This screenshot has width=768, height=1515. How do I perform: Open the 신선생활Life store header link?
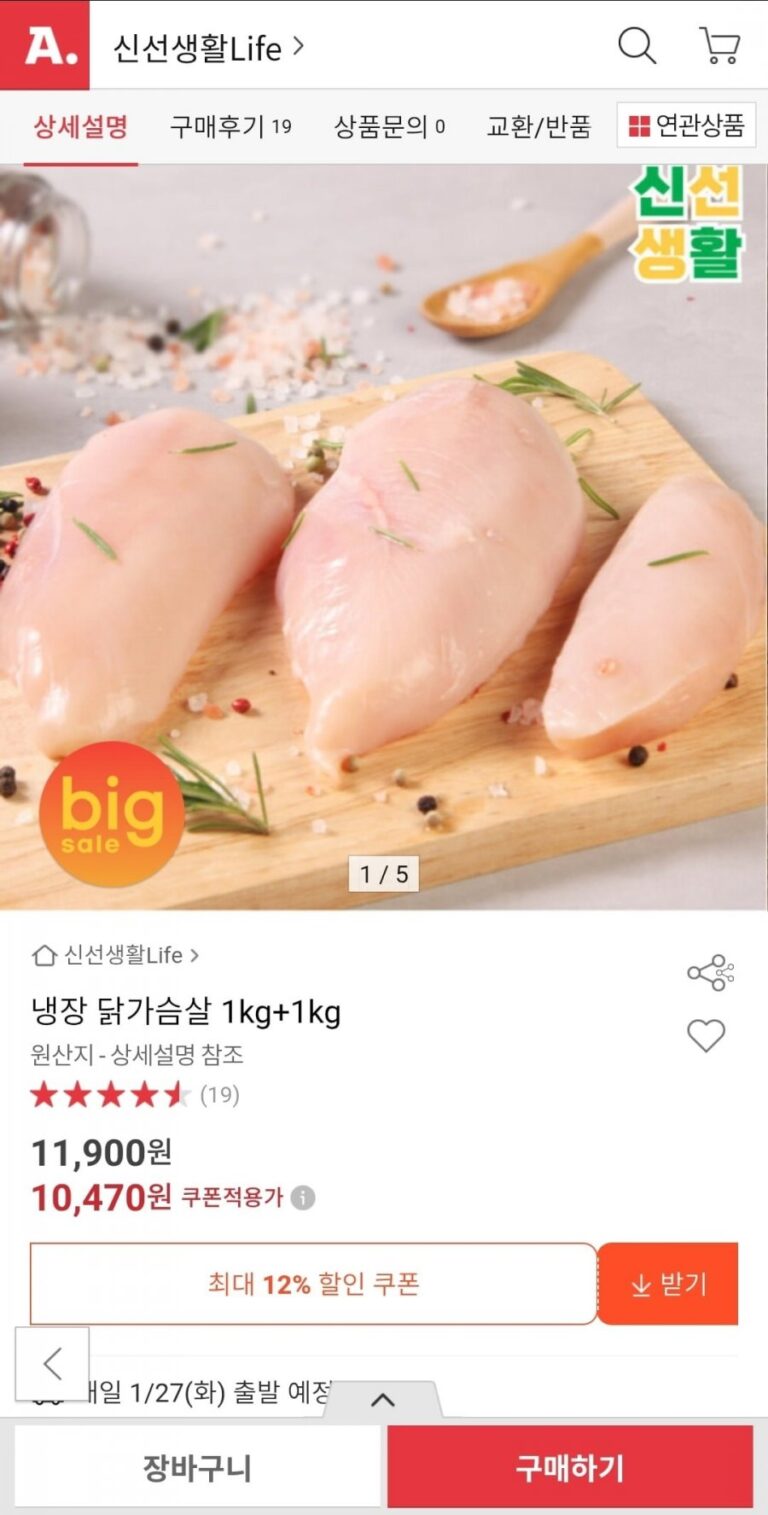coord(208,47)
